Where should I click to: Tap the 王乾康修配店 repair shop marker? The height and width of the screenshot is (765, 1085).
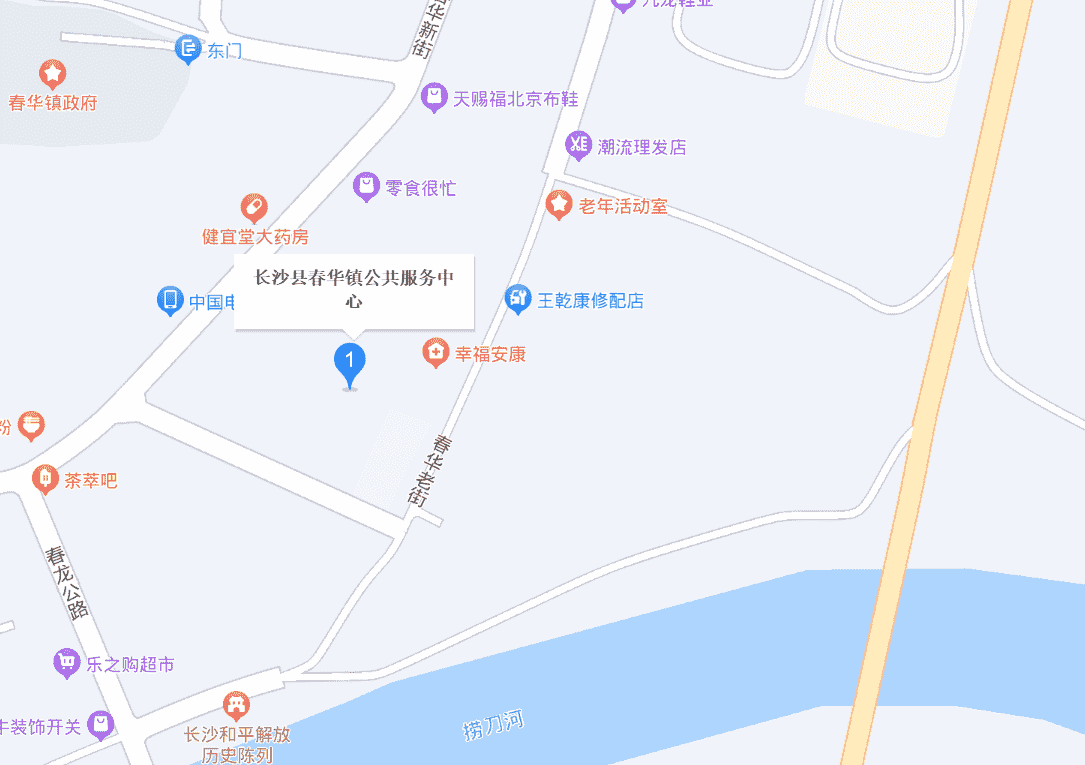[517, 298]
